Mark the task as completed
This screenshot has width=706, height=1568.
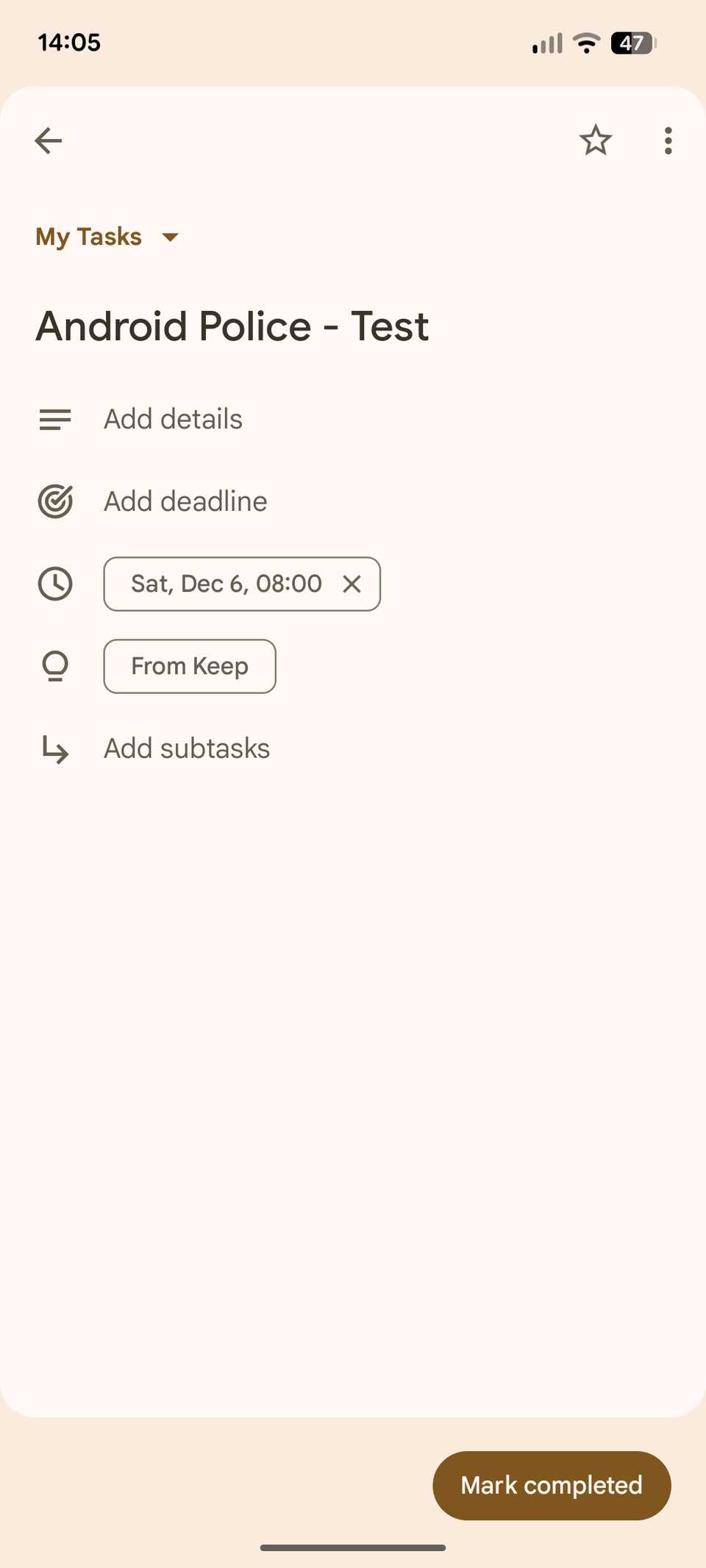(x=551, y=1486)
